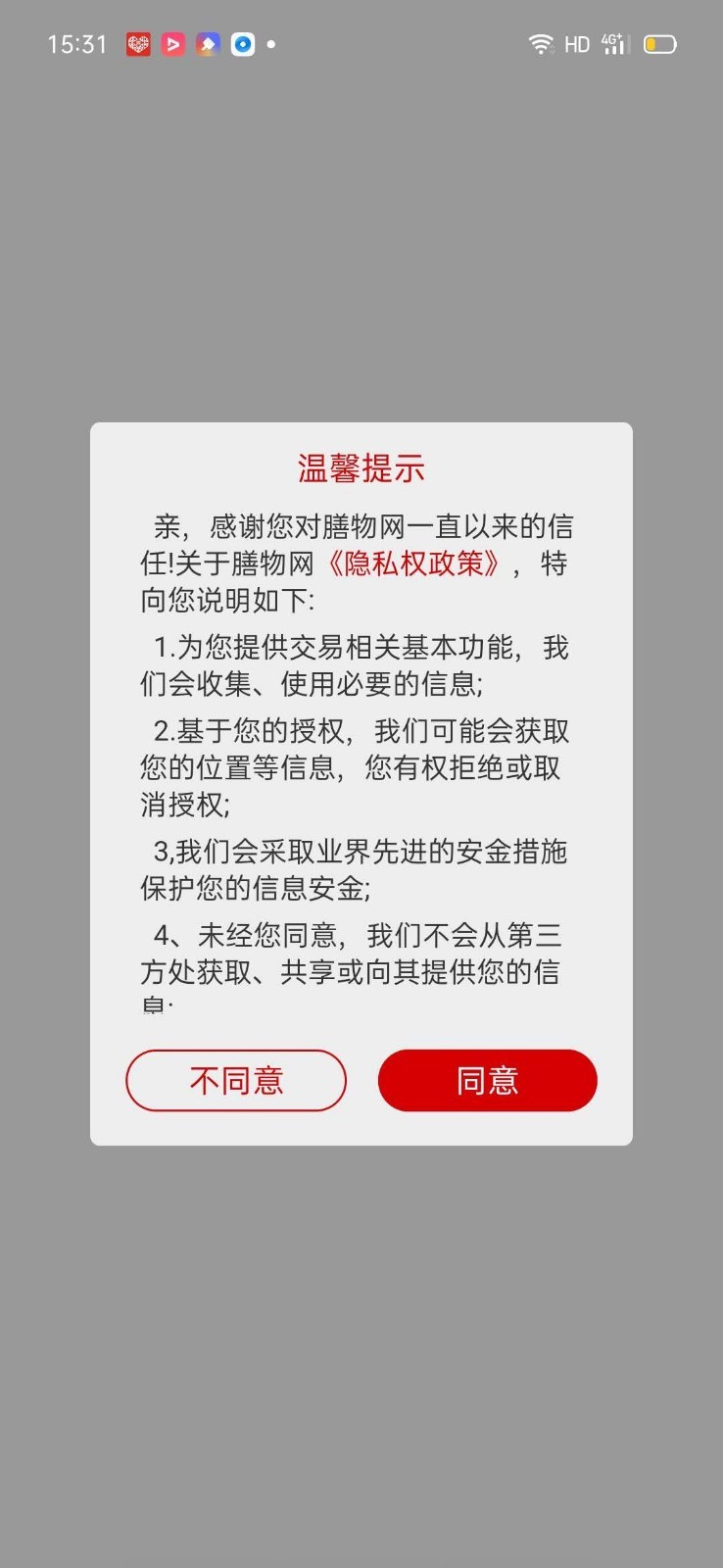Tap the dimmed area above the dialog
The width and height of the screenshot is (723, 1568).
tap(361, 245)
